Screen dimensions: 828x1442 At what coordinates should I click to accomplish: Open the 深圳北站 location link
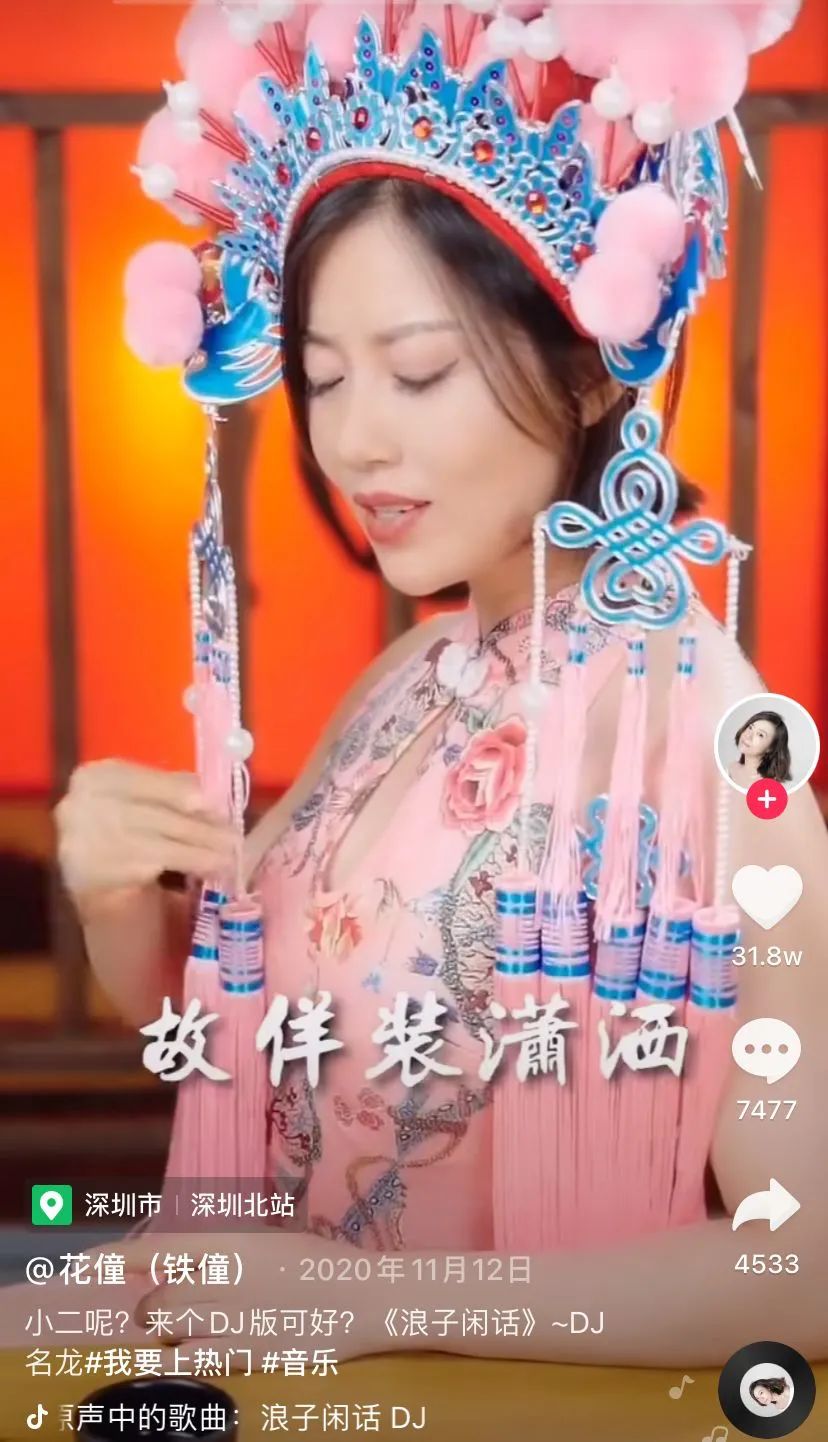pos(243,1205)
